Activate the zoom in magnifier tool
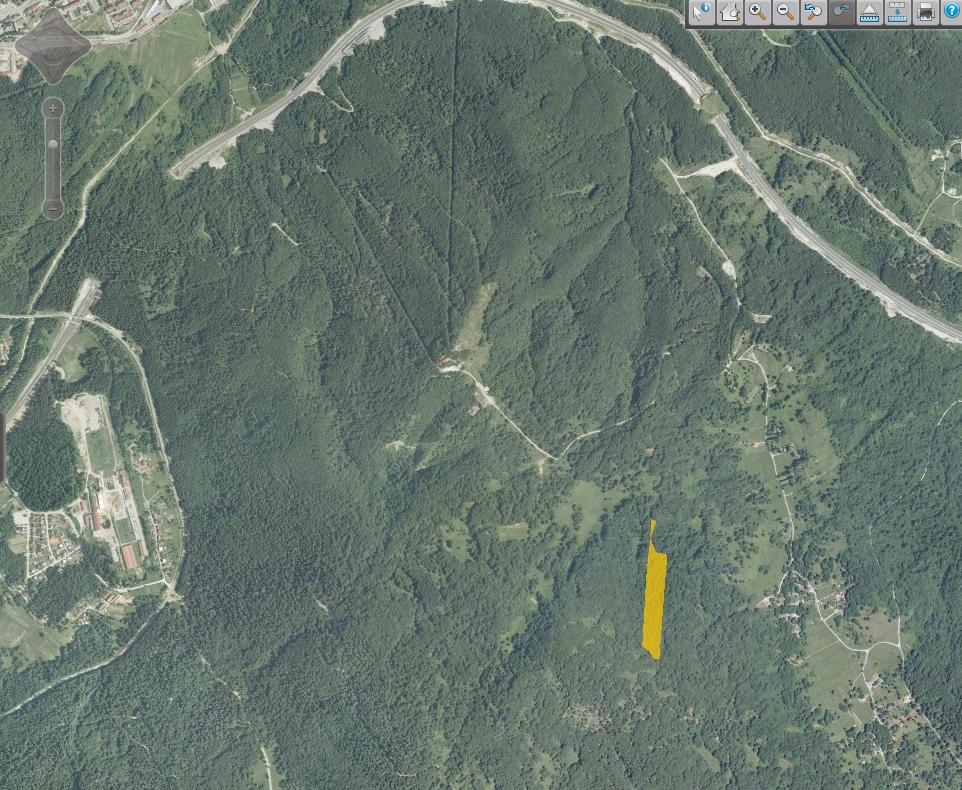 coord(757,12)
